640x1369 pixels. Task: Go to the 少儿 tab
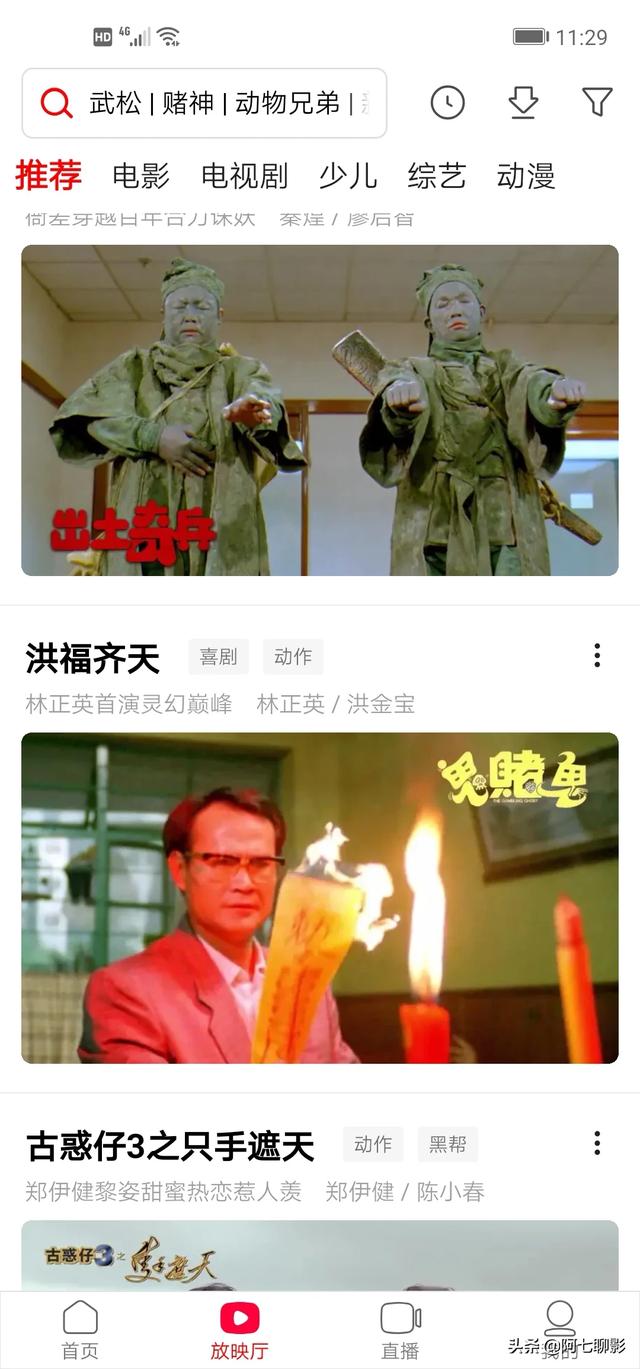click(347, 176)
